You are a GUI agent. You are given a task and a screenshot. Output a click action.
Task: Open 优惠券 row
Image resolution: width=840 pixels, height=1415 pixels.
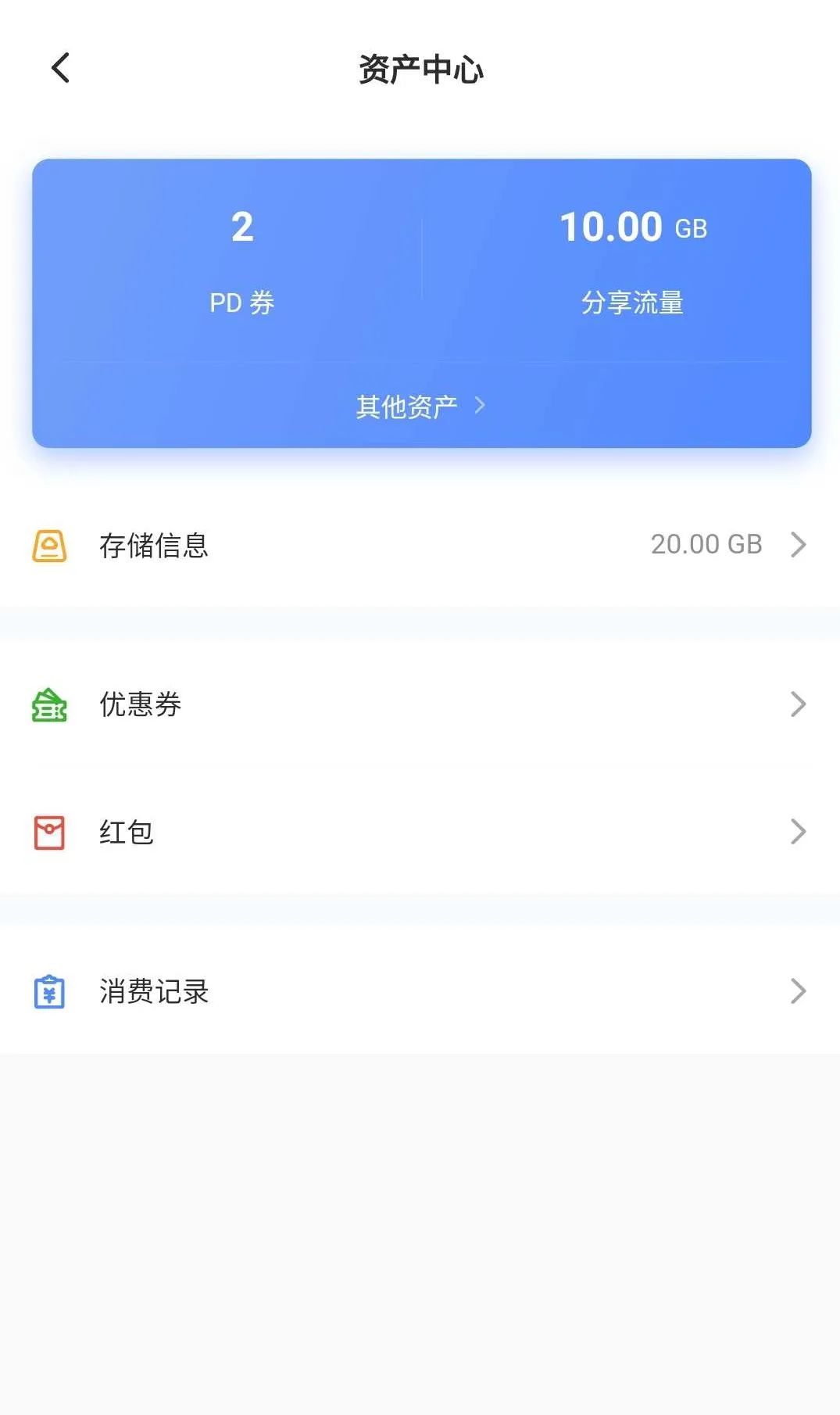420,704
